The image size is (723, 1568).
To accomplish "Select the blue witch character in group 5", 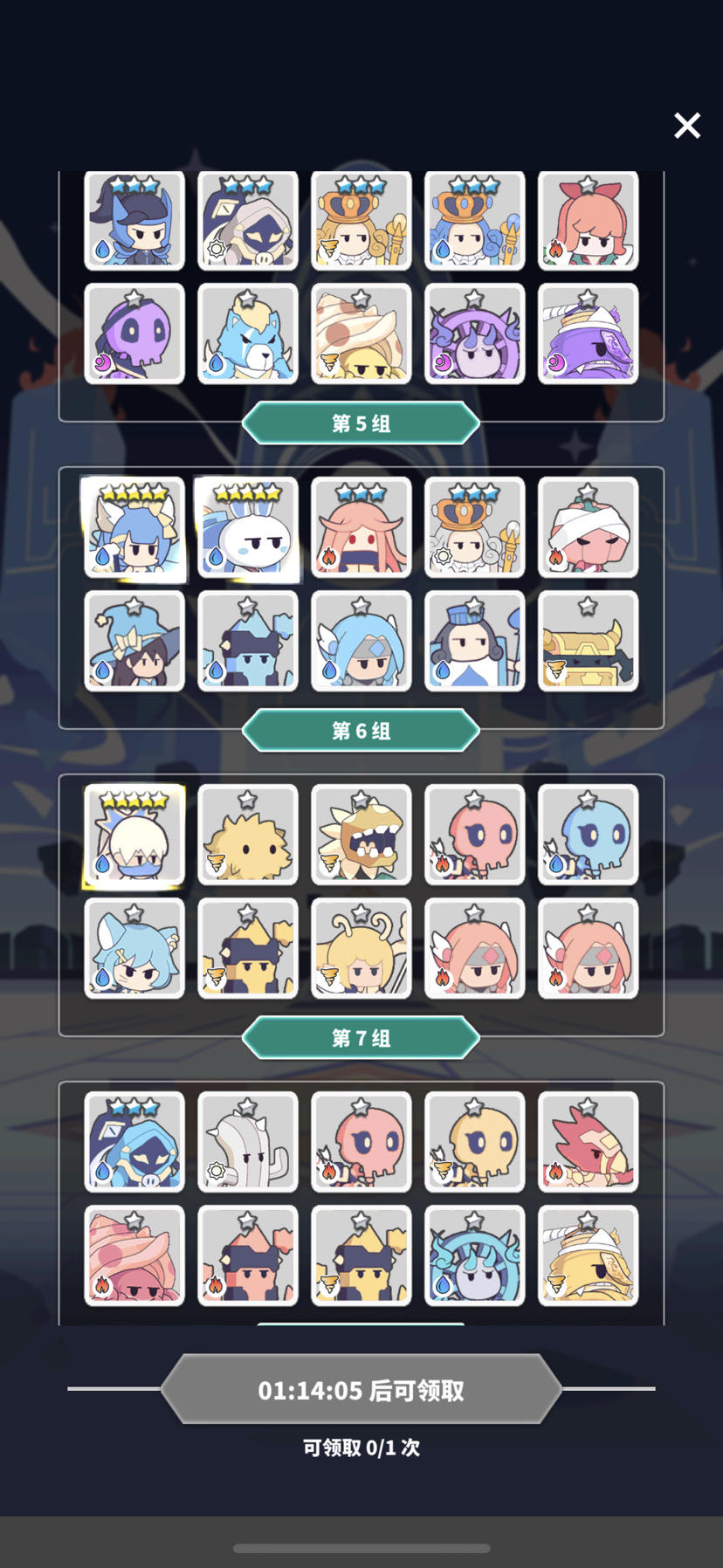I will point(134,221).
